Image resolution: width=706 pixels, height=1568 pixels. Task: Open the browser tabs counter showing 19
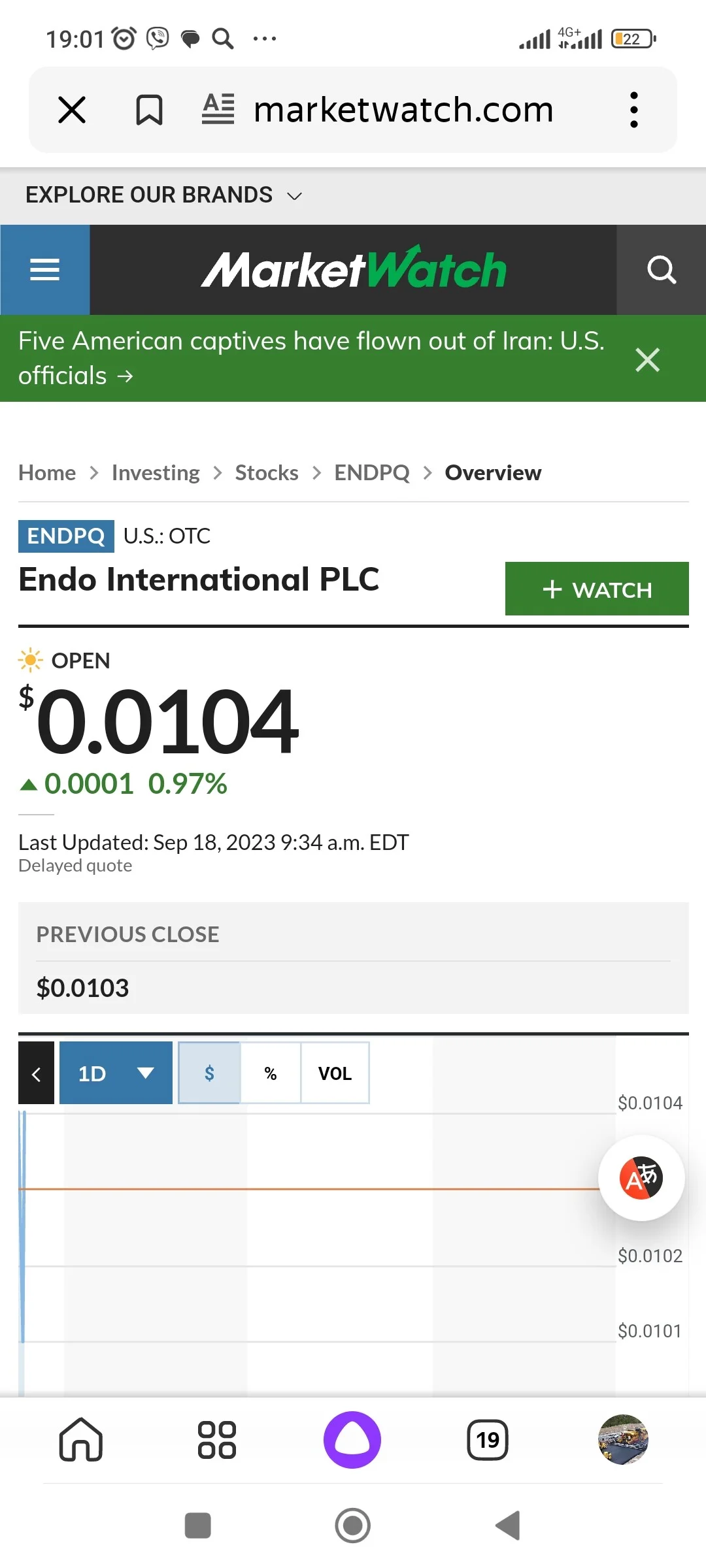(488, 1439)
